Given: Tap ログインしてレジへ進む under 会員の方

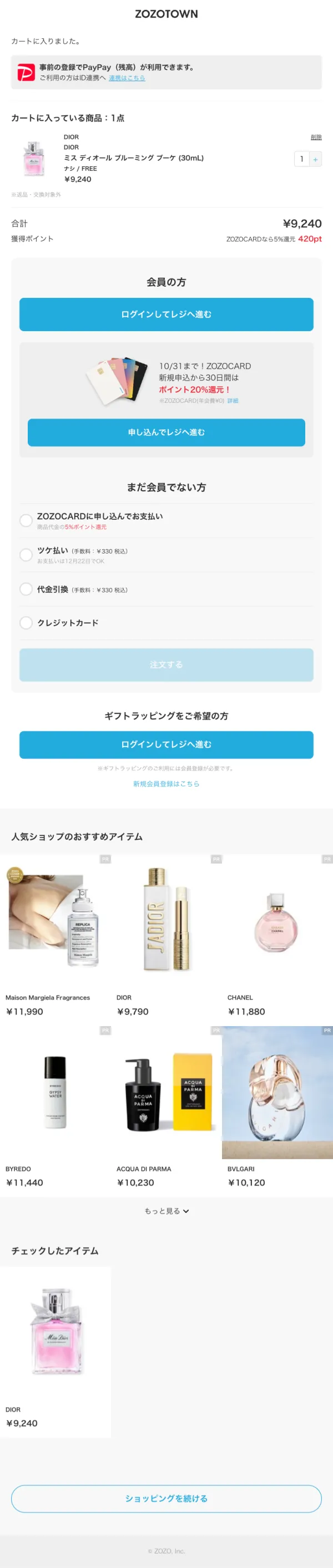Looking at the screenshot, I should pos(166,314).
